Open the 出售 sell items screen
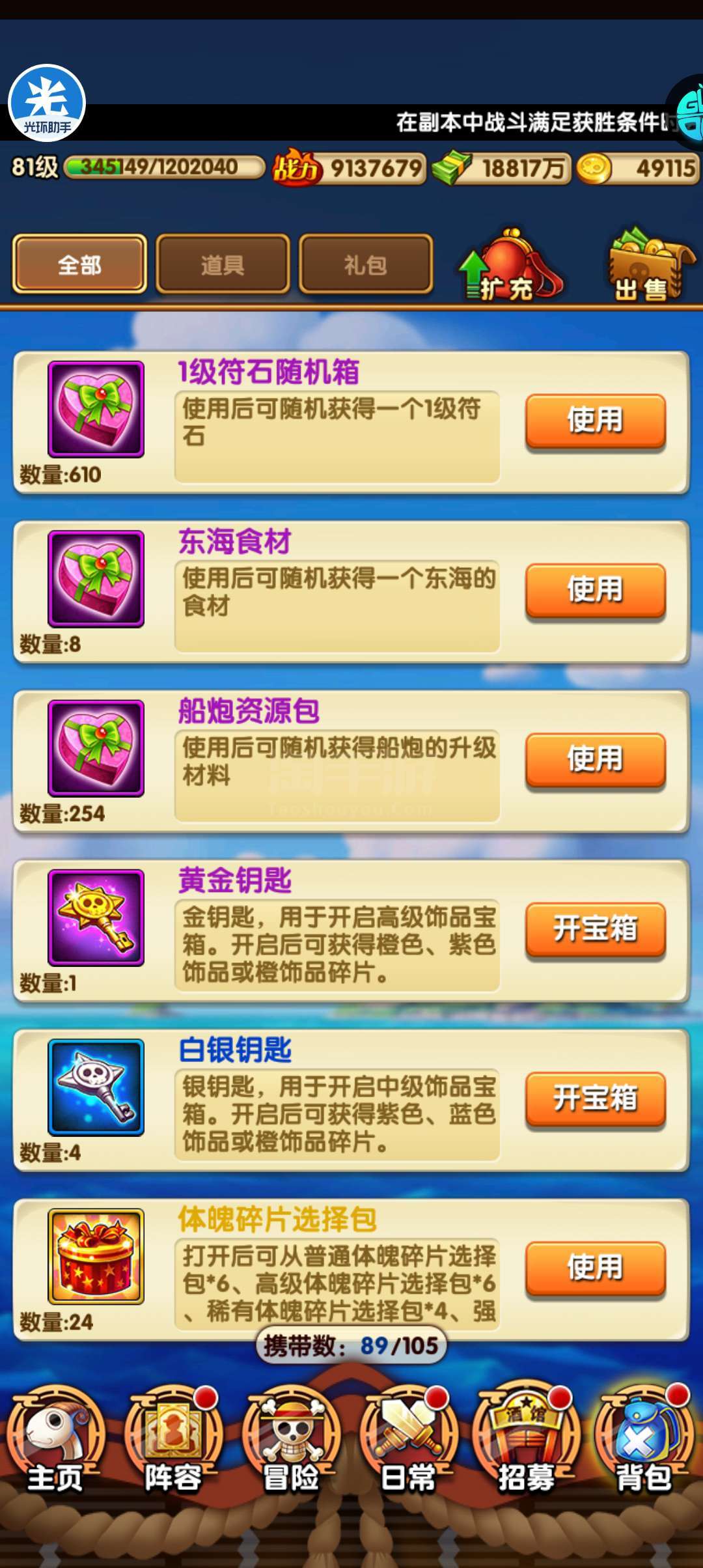Screen dimensions: 703x1568 tap(648, 267)
